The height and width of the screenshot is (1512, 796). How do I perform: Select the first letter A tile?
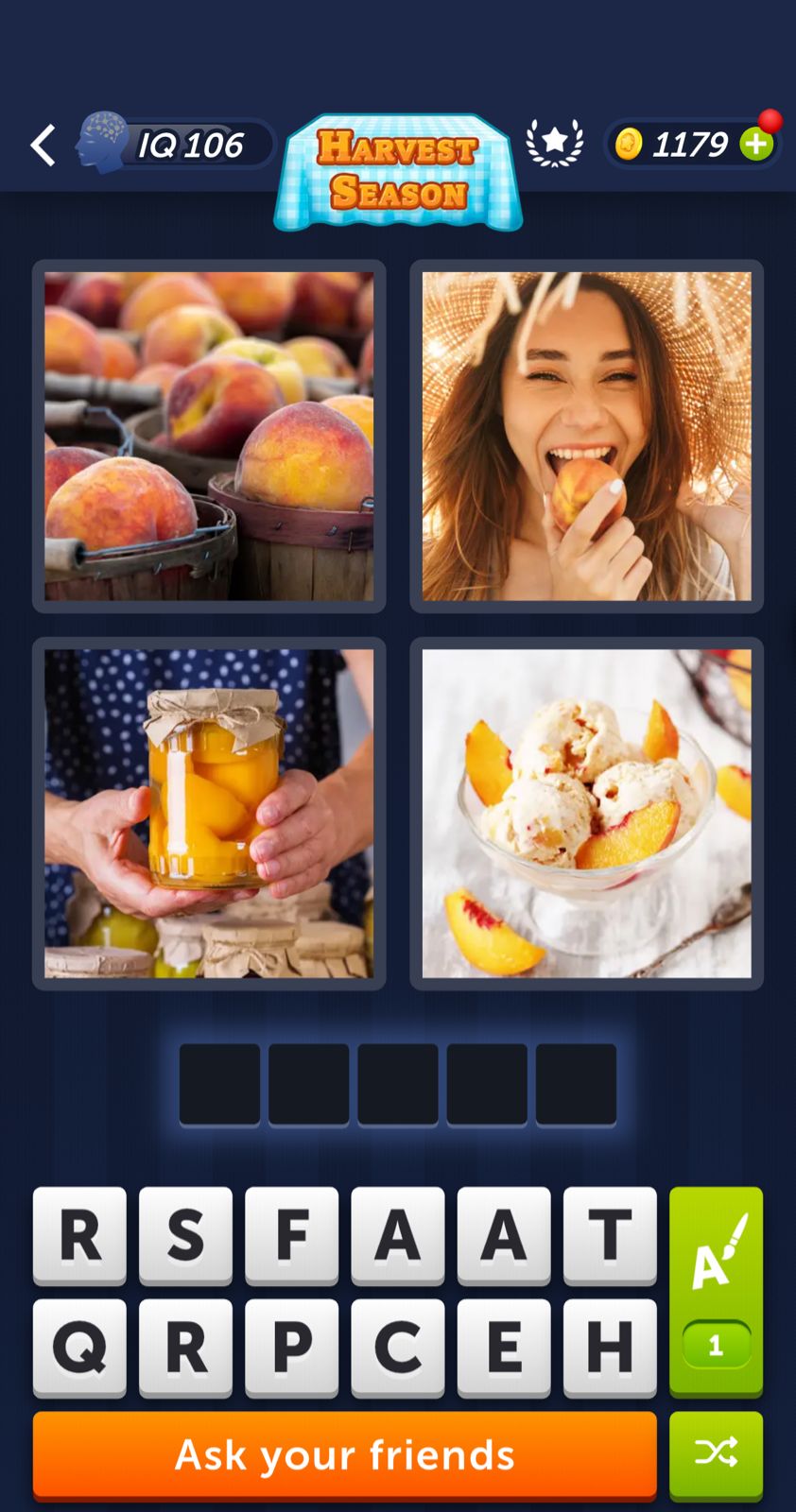[x=397, y=1236]
